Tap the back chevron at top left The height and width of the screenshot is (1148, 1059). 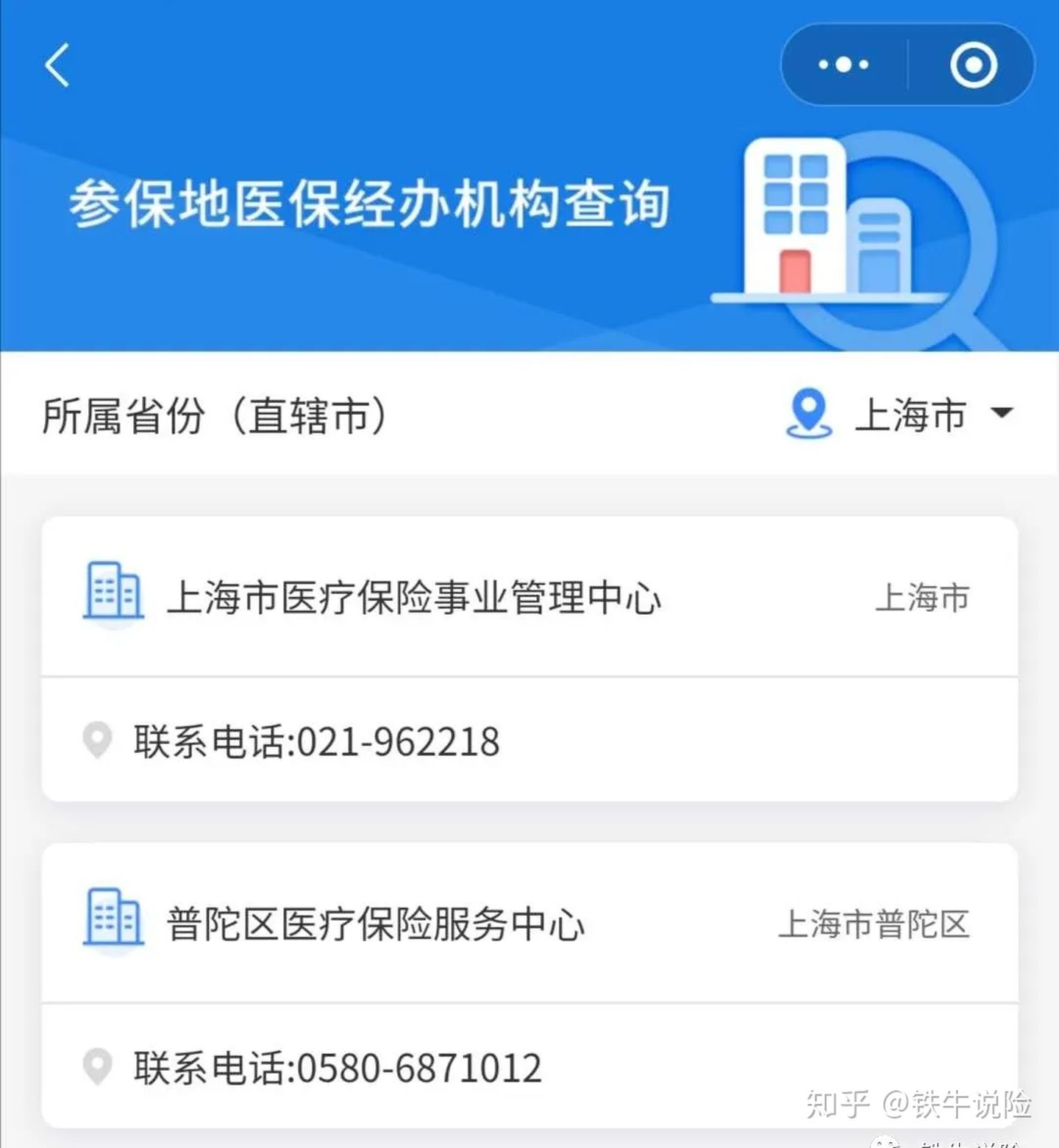56,65
